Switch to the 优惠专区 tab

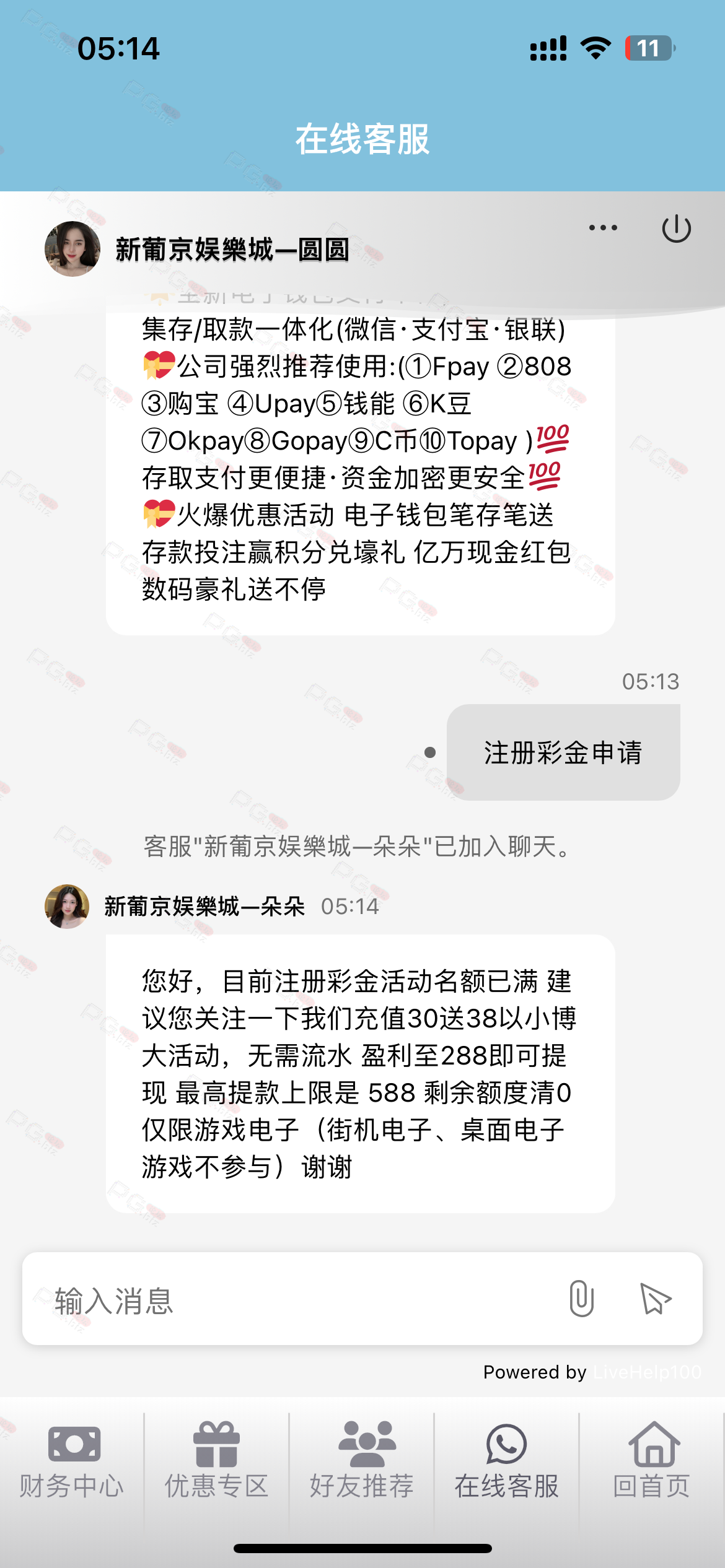(217, 1461)
